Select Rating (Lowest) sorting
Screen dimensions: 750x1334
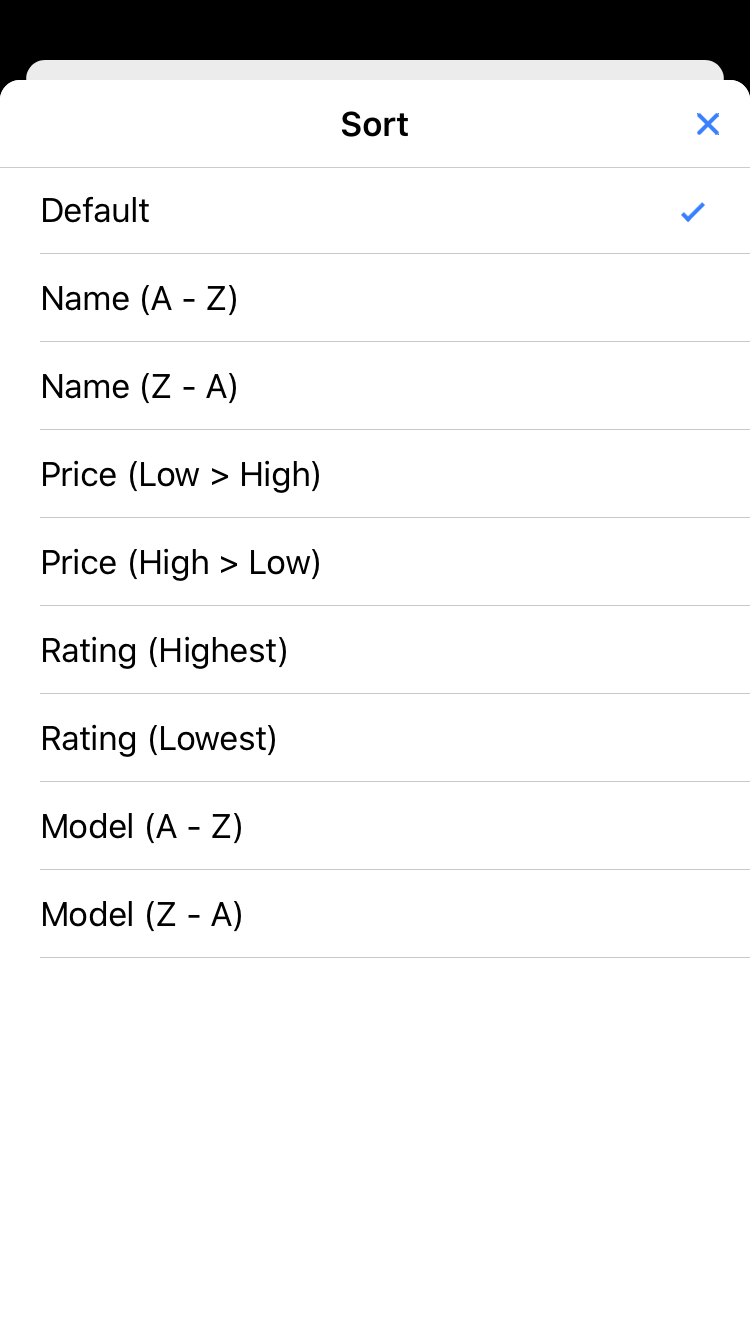375,738
